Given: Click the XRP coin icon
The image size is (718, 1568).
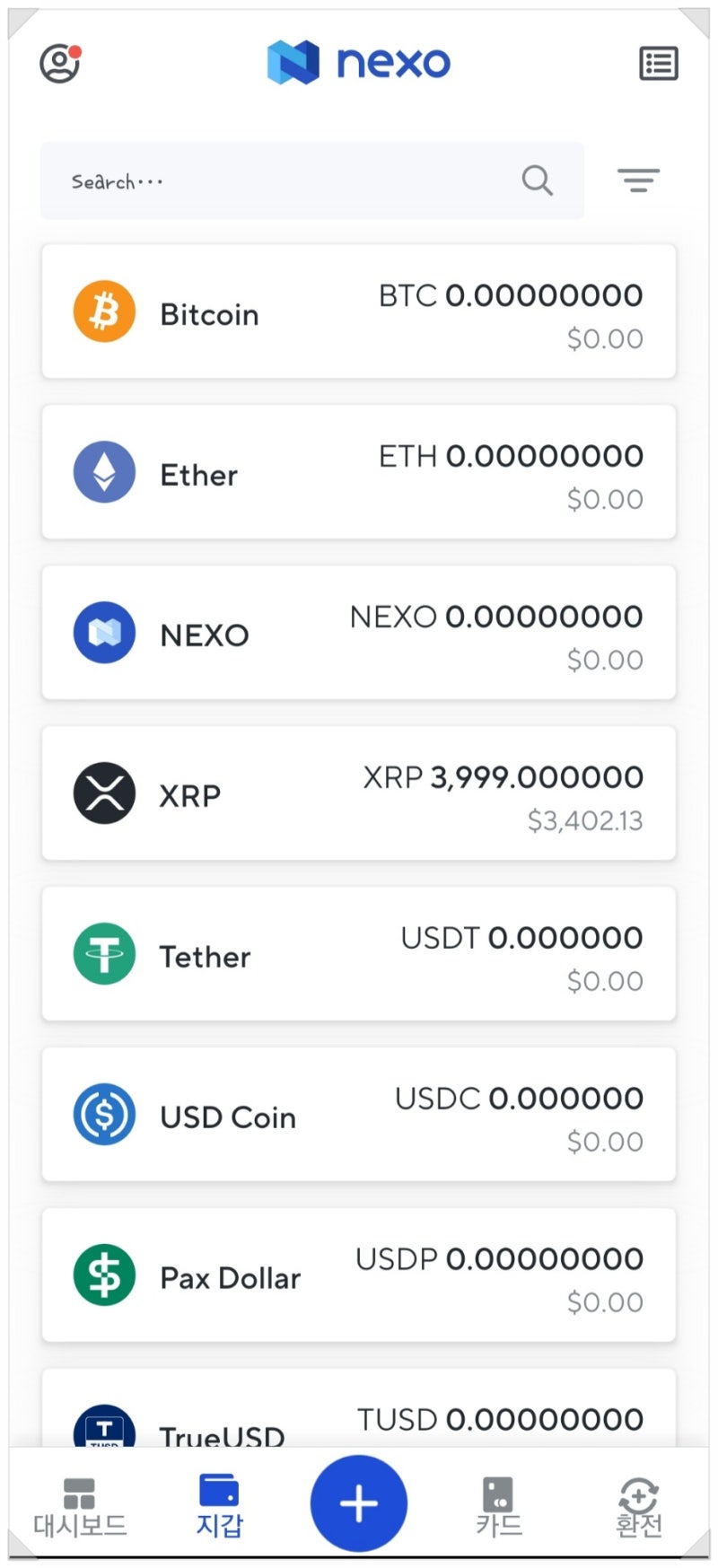Looking at the screenshot, I should (103, 793).
